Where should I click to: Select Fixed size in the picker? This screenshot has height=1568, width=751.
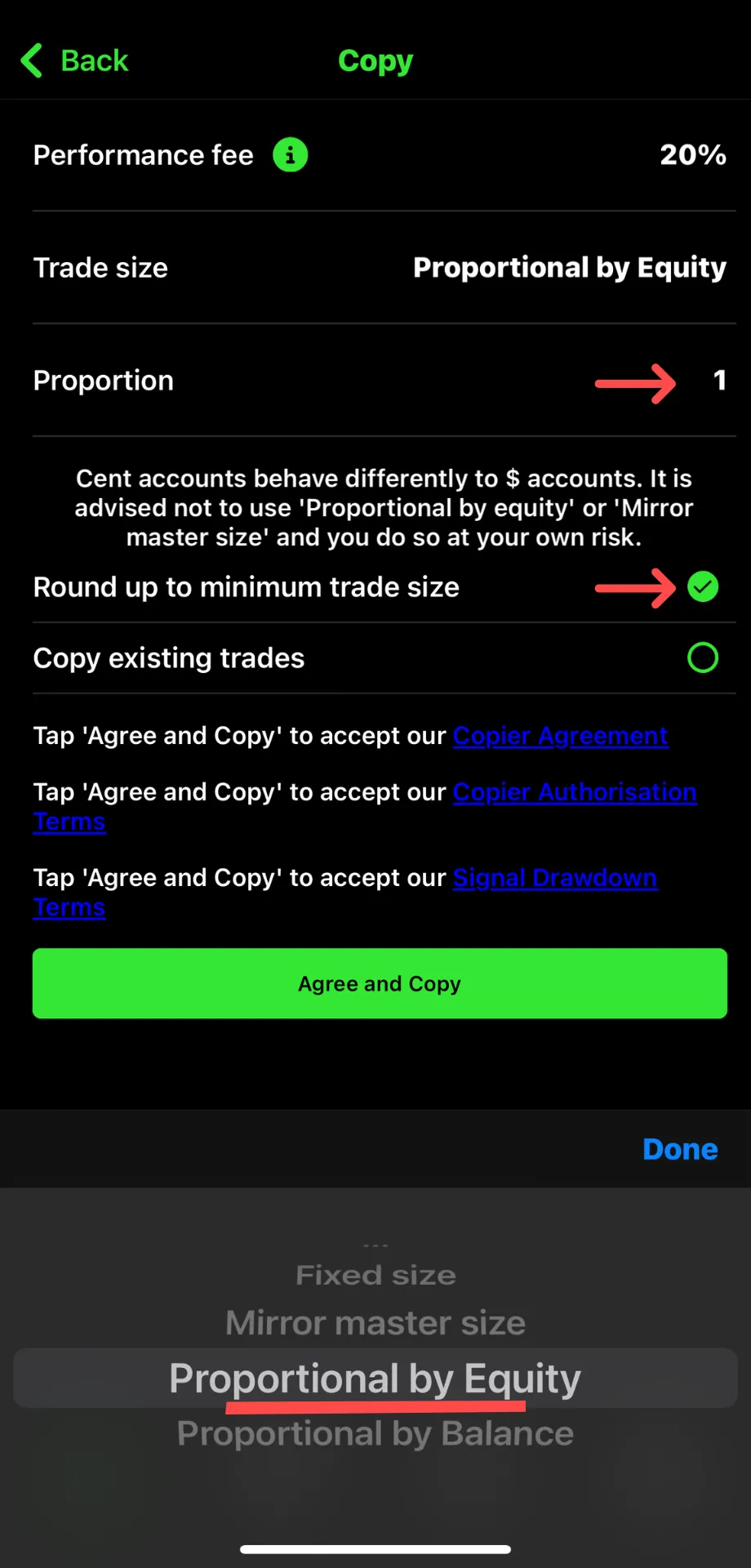coord(375,1275)
